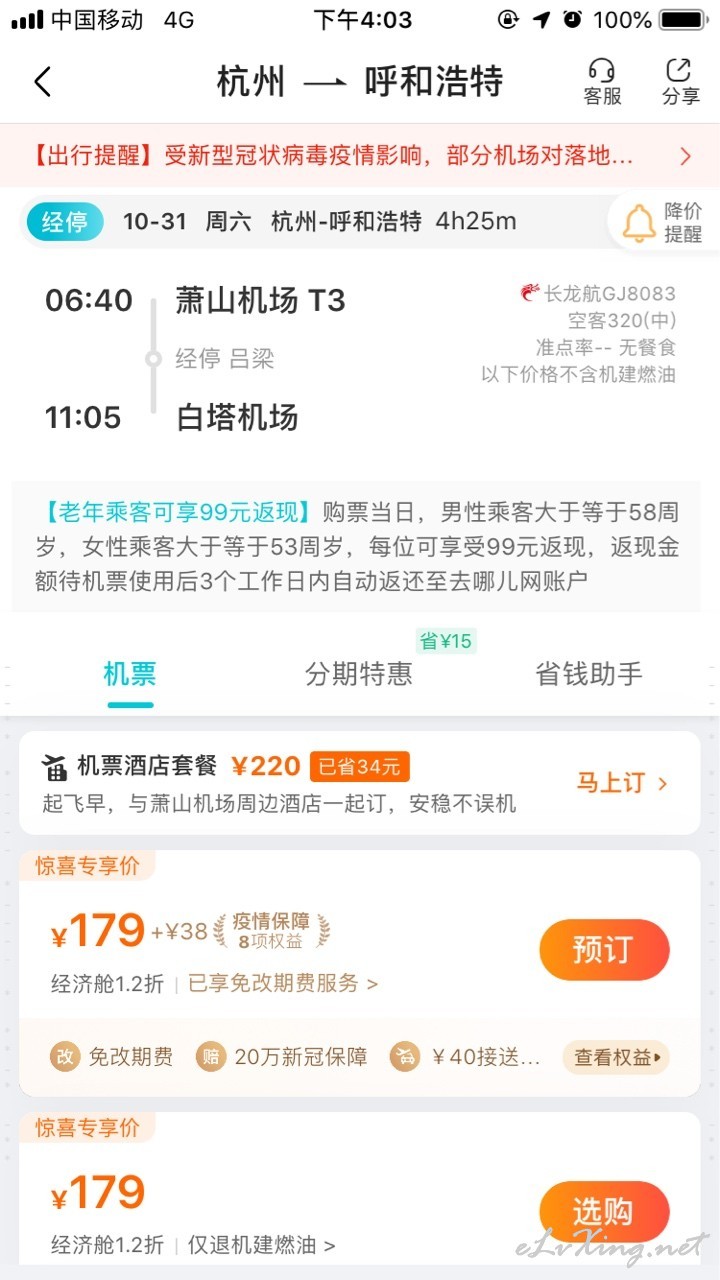Screen dimensions: 720x1280
Task: Switch to the 省钱助手 tab
Action: pyautogui.click(x=589, y=674)
